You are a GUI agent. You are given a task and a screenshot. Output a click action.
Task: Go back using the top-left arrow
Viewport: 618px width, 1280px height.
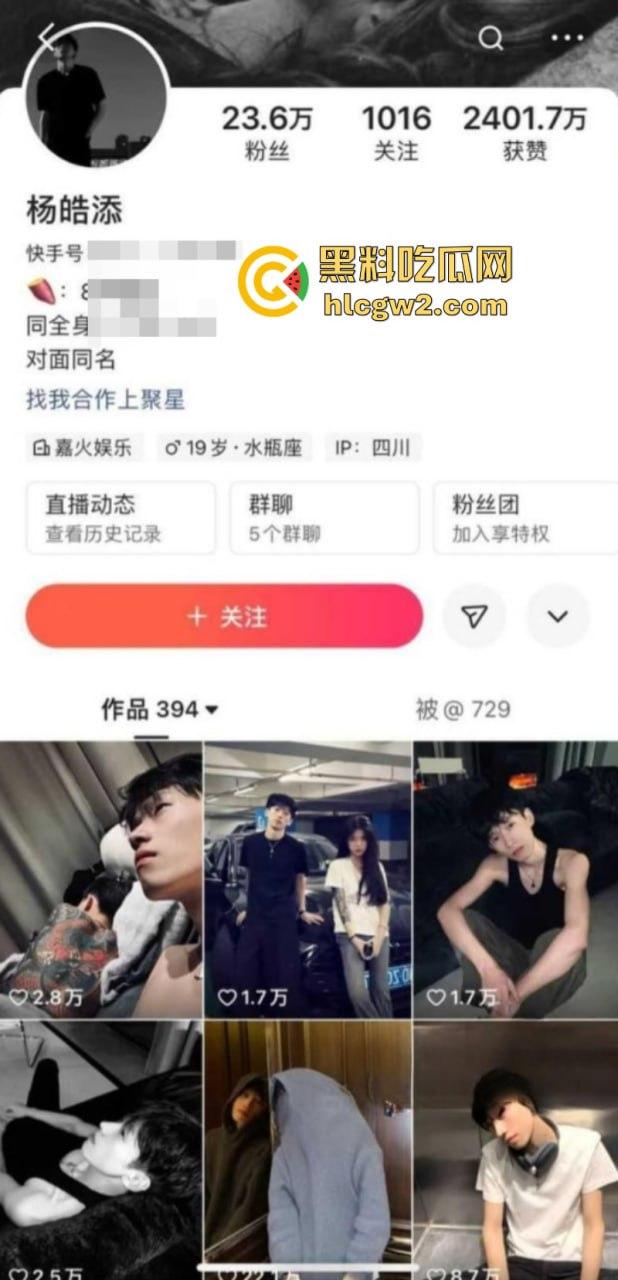[46, 37]
